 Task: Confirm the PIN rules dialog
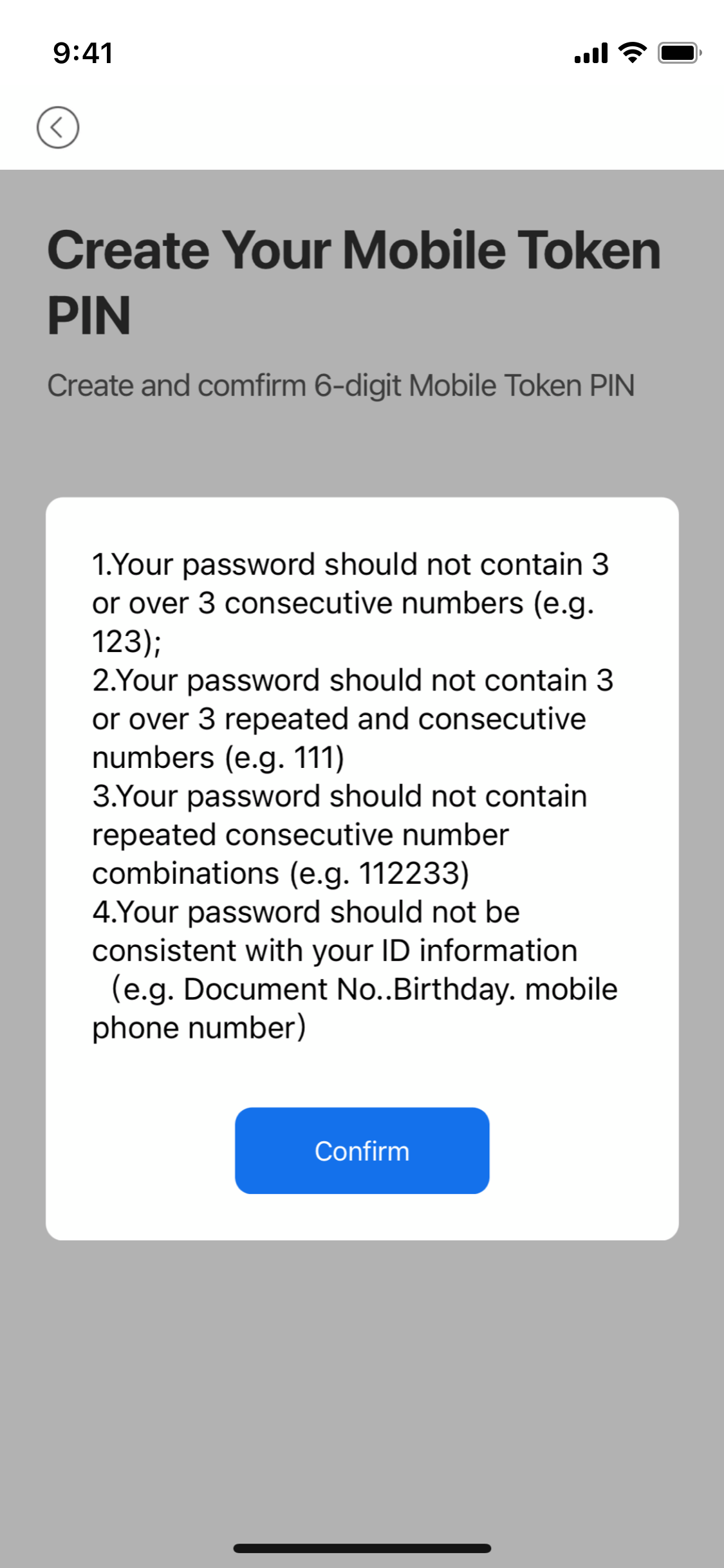pos(362,1150)
